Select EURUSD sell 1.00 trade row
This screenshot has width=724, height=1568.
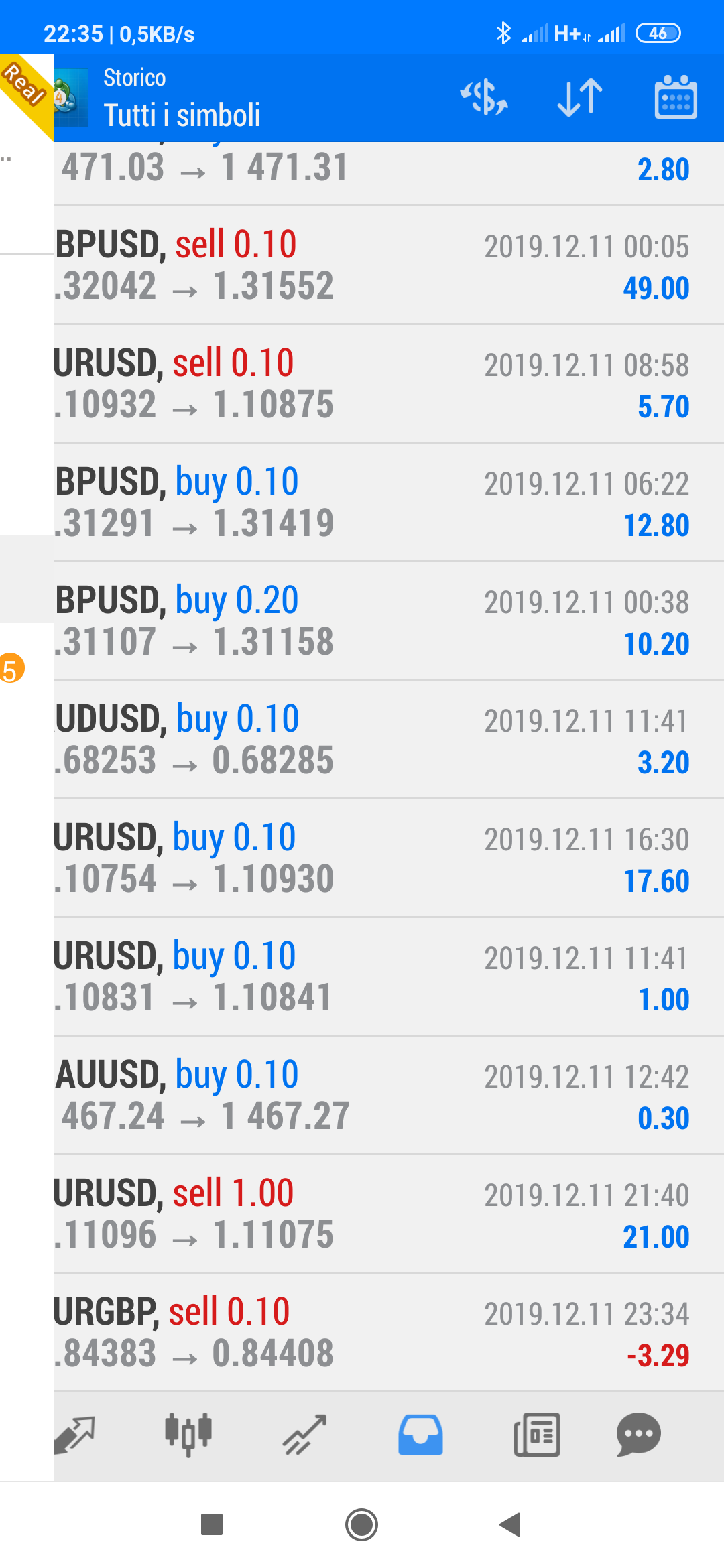tap(389, 1214)
